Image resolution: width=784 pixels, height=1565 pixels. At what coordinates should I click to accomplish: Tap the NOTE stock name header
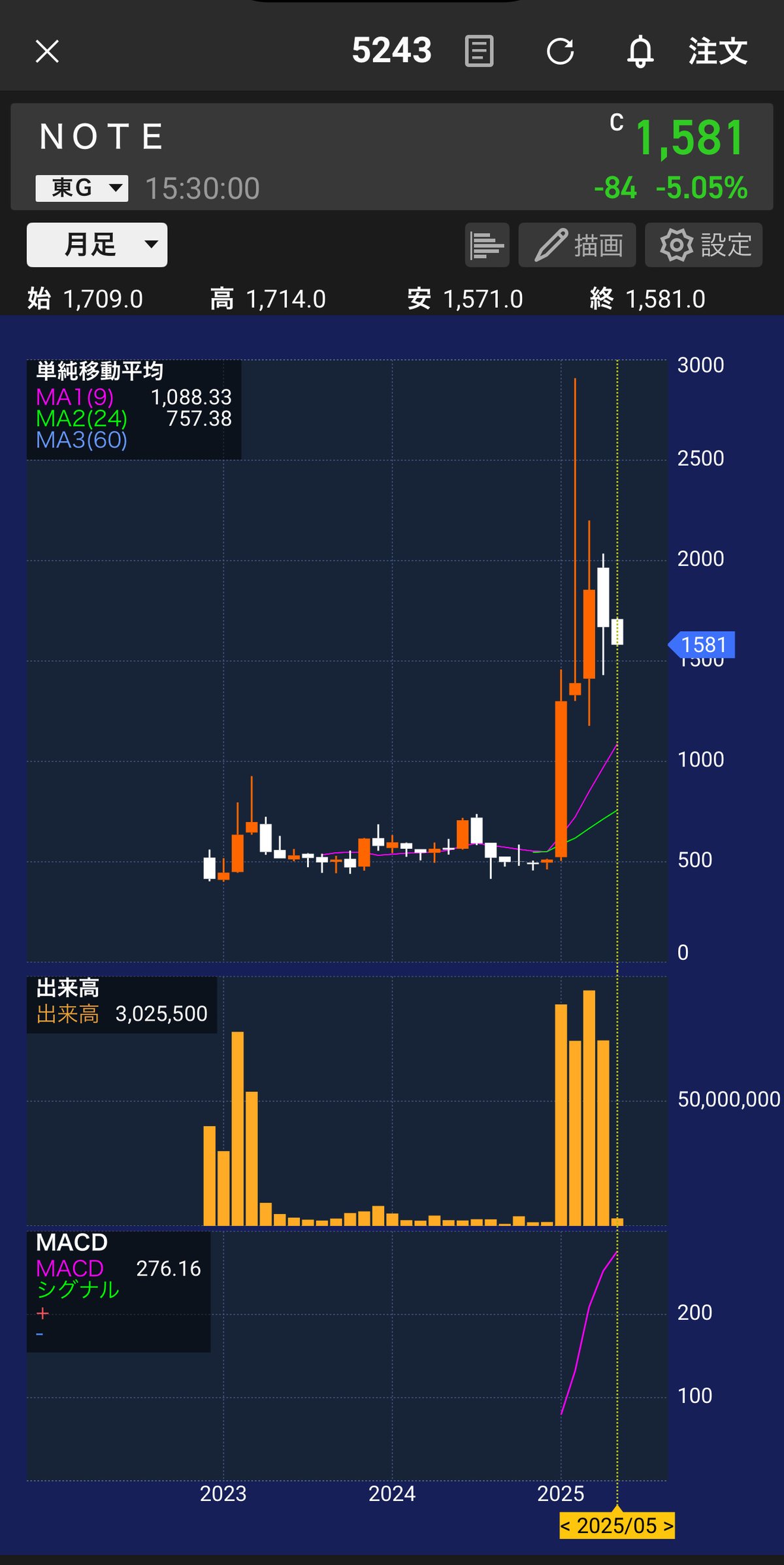(x=101, y=137)
